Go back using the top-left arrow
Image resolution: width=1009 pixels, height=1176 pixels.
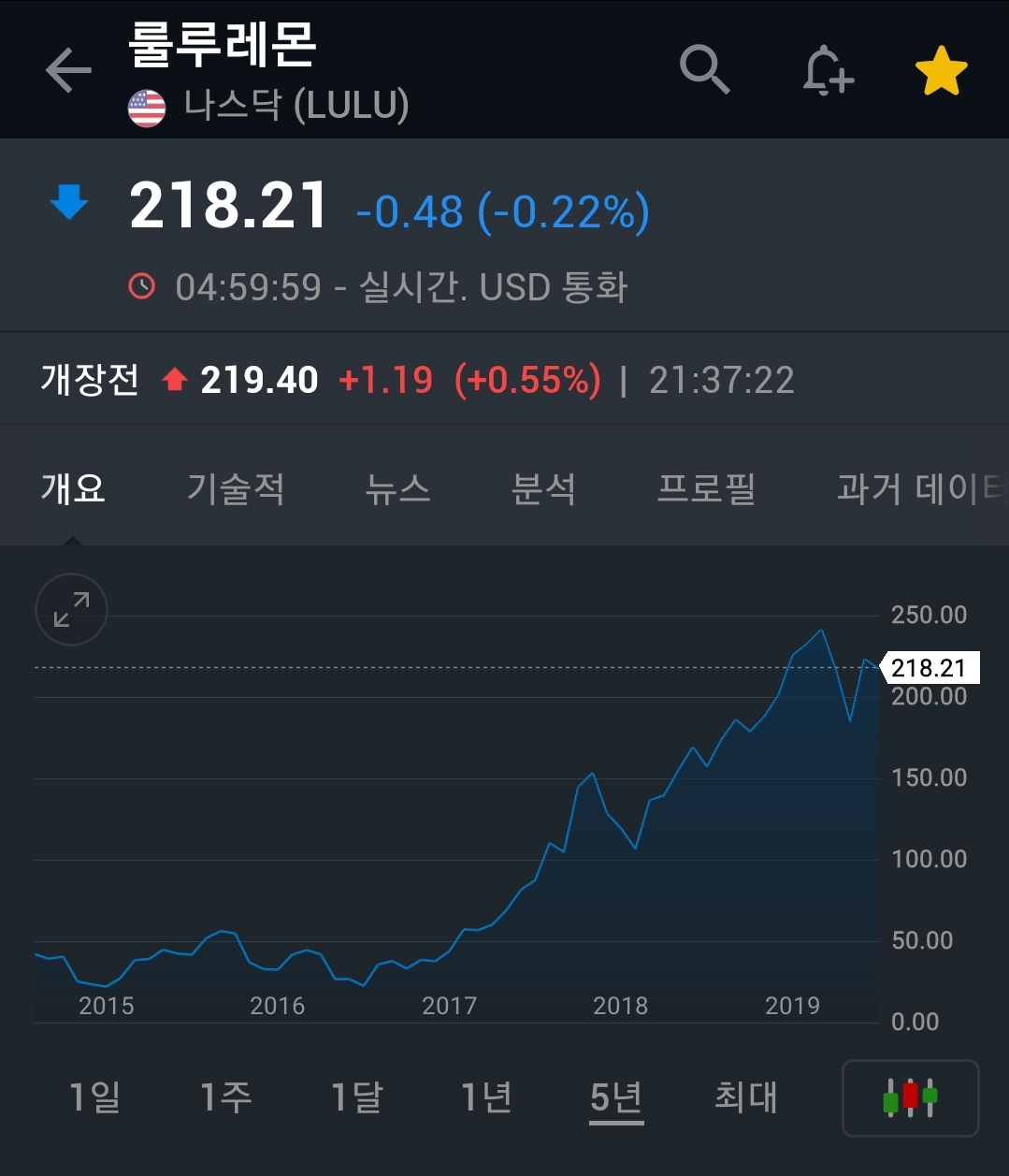point(68,71)
